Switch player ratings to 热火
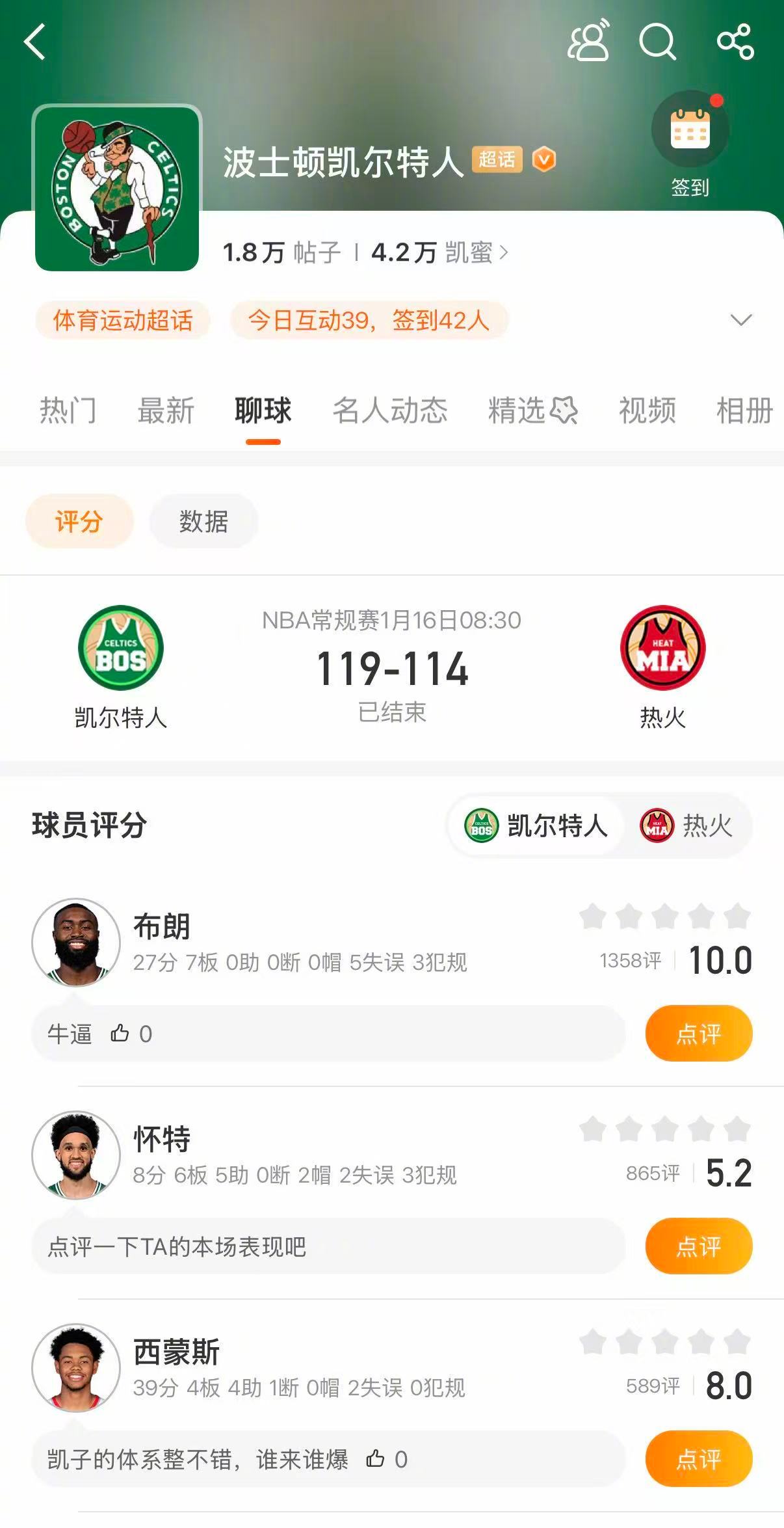 [689, 827]
